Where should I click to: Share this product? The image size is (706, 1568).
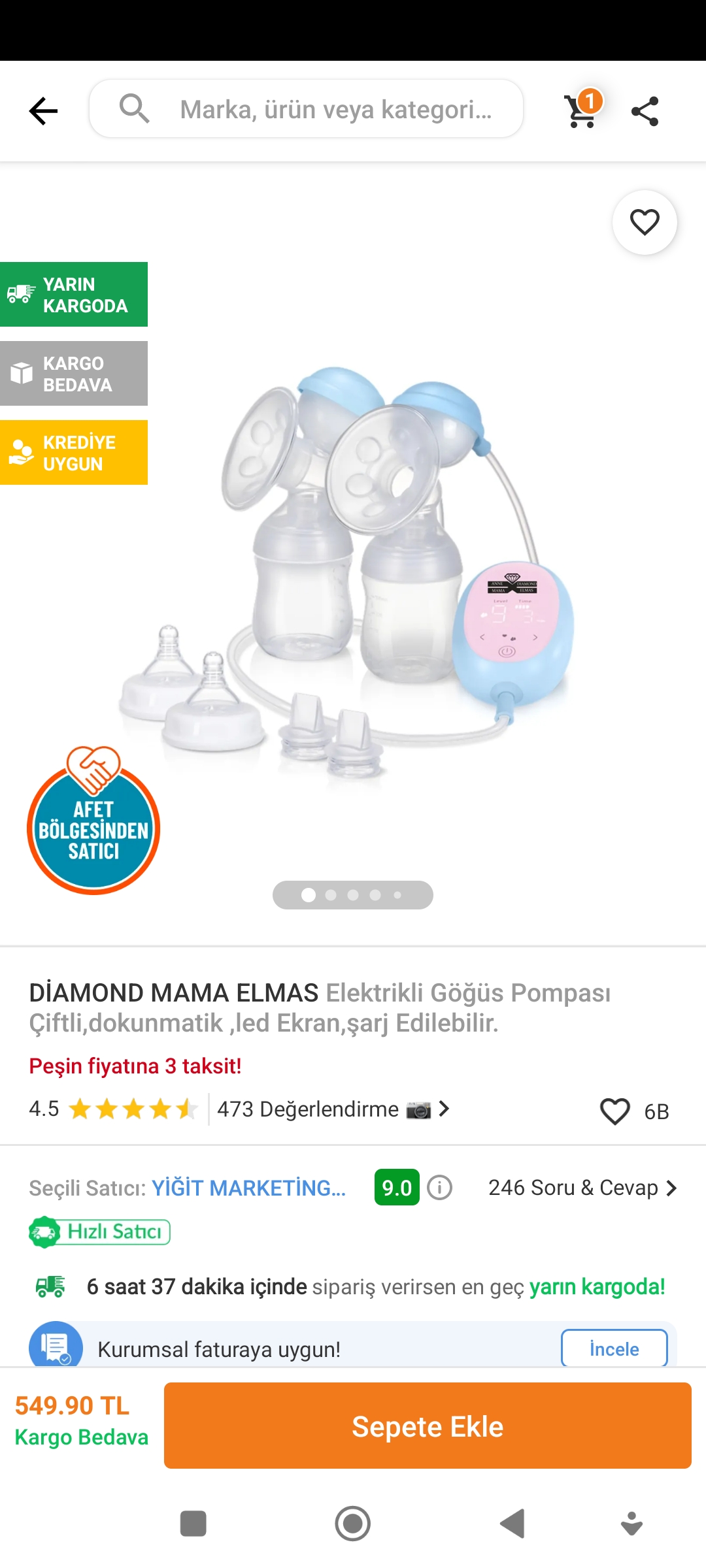(645, 111)
